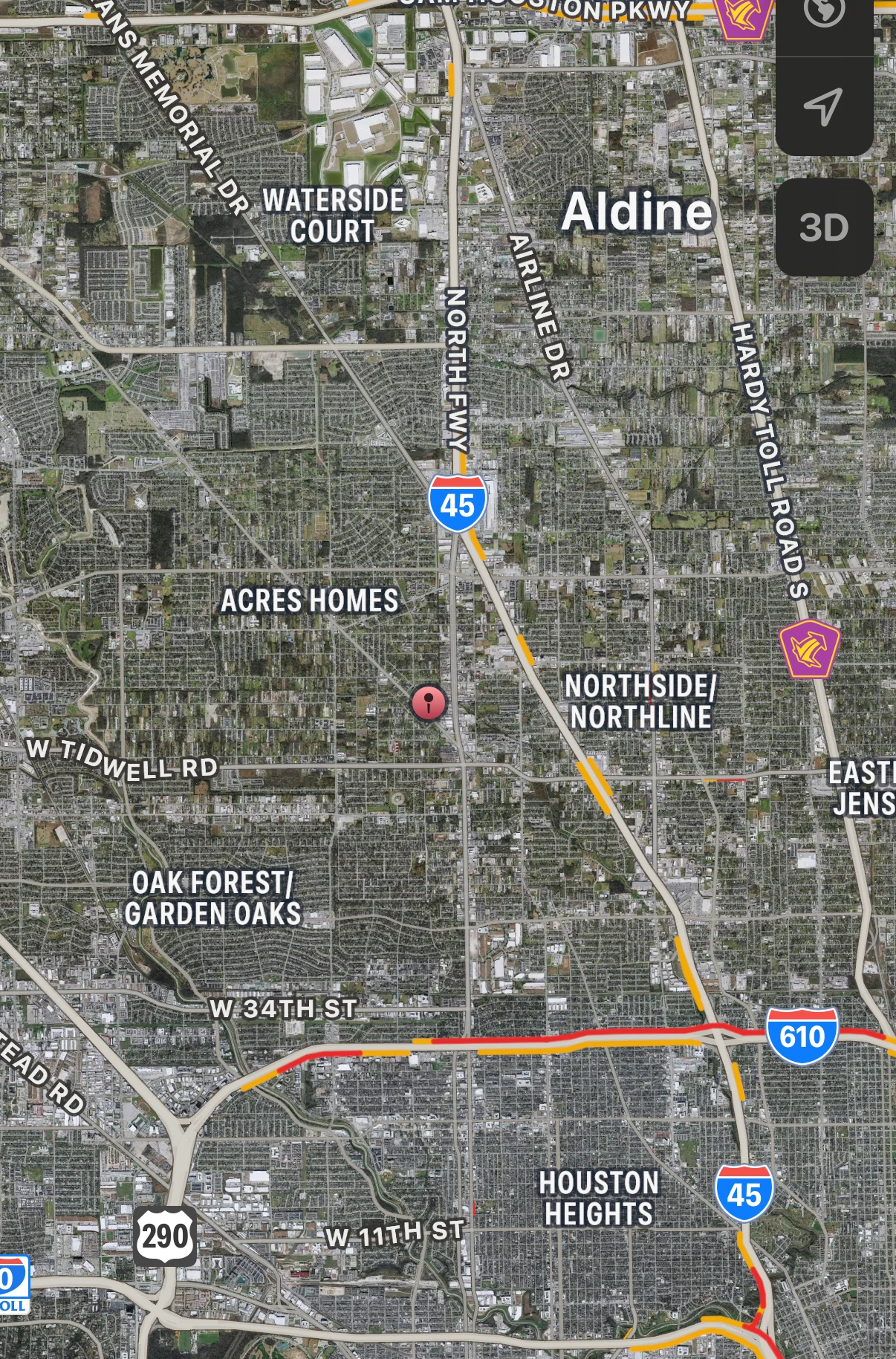Switch the map to 3D view
Screen dimensions: 896x1359
click(x=824, y=227)
